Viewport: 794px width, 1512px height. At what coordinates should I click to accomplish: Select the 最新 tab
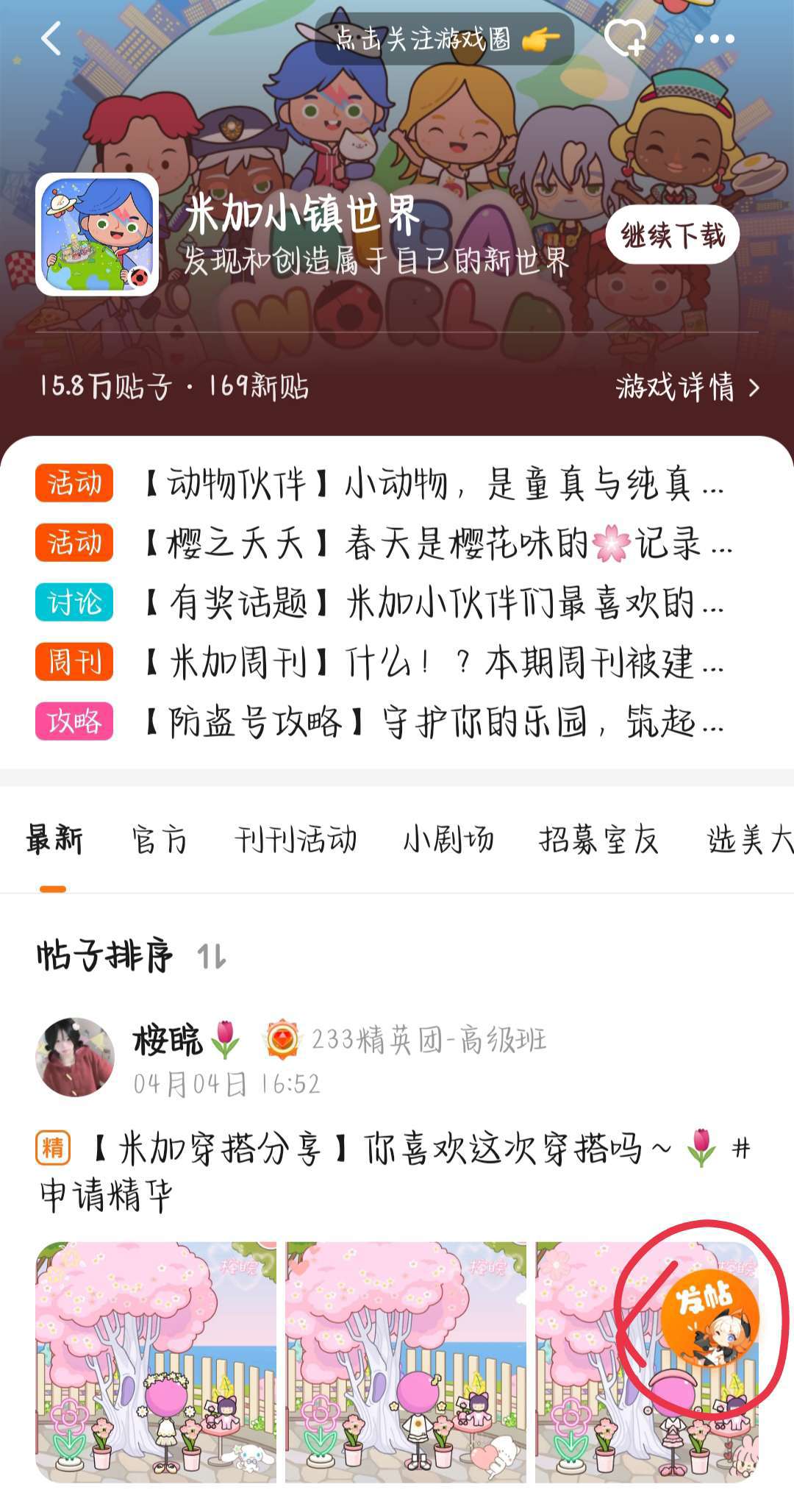point(54,840)
